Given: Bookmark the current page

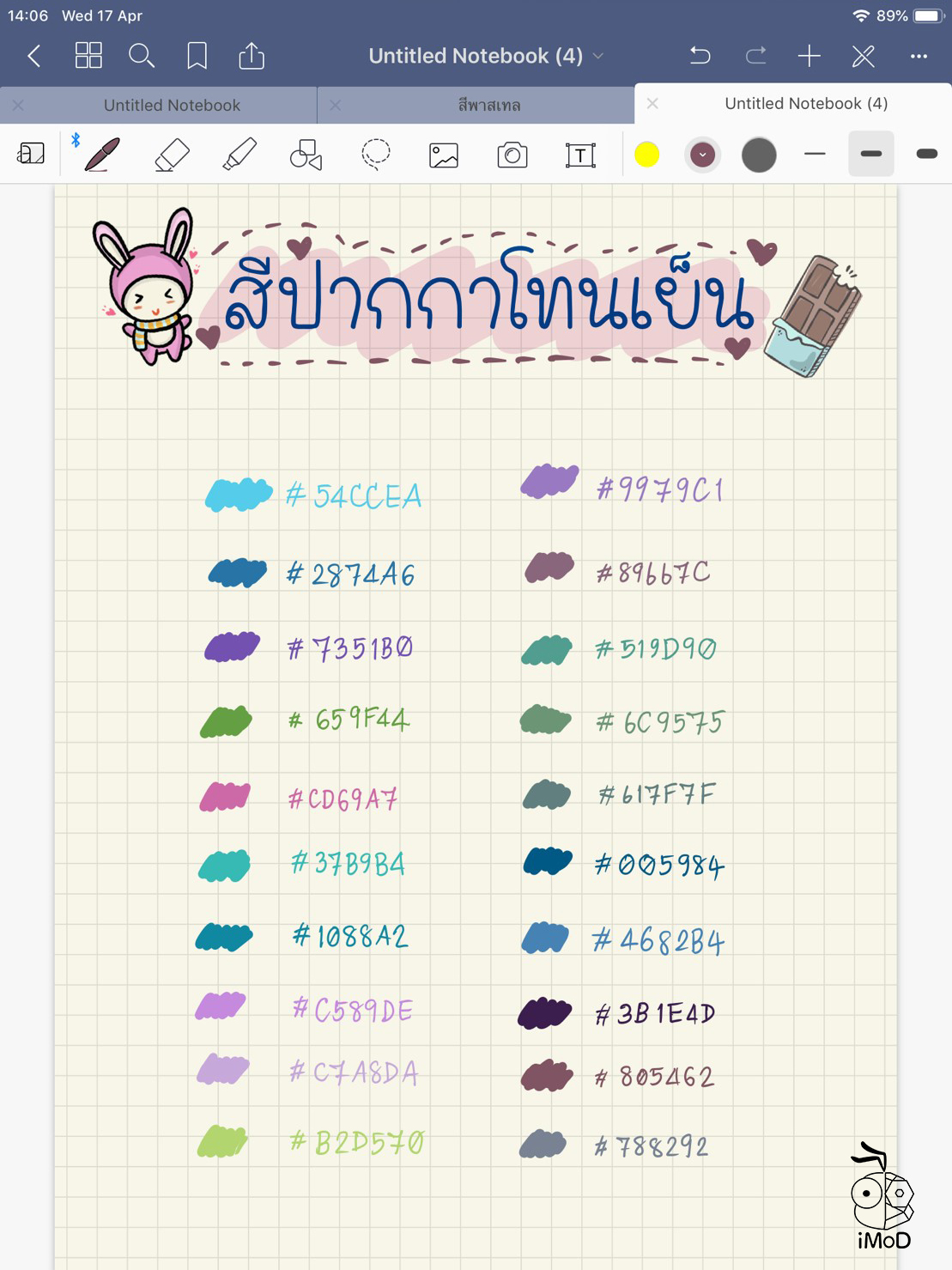Looking at the screenshot, I should tap(197, 57).
